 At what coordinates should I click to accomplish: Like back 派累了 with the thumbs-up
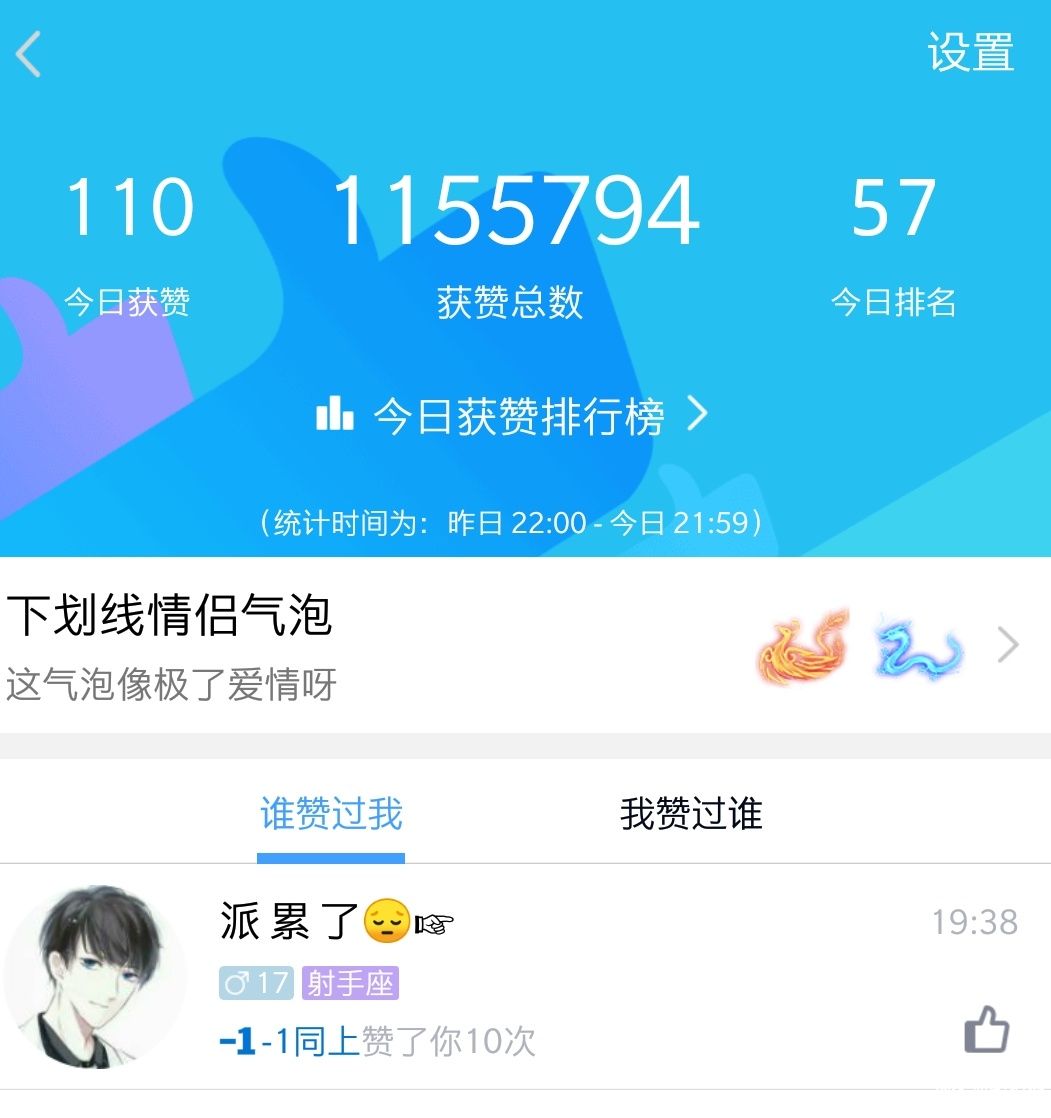986,1030
